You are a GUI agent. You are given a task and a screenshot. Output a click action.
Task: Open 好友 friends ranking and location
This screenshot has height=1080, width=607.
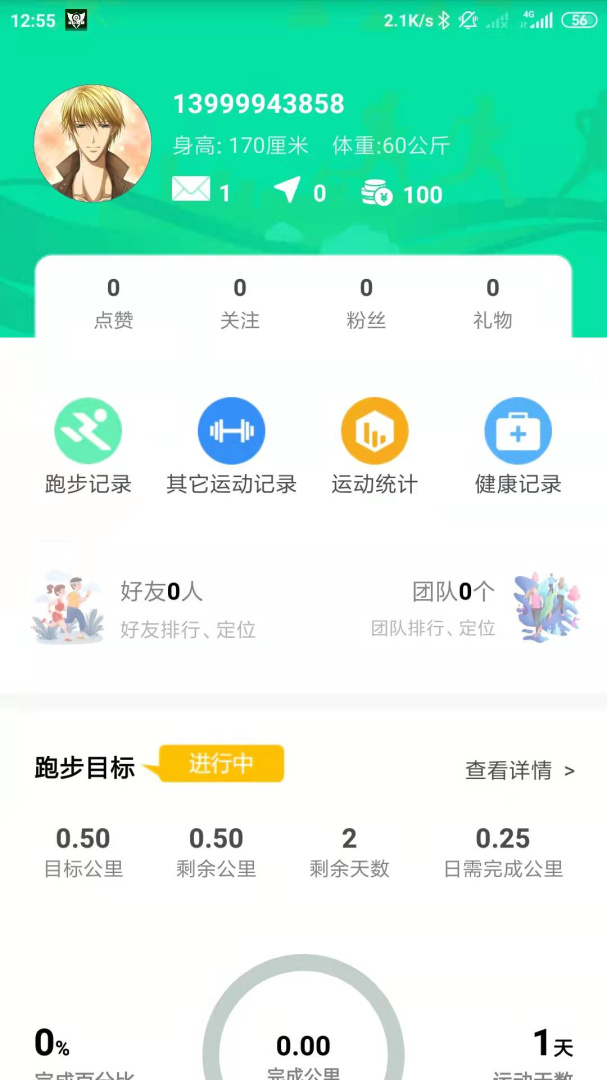[x=150, y=608]
